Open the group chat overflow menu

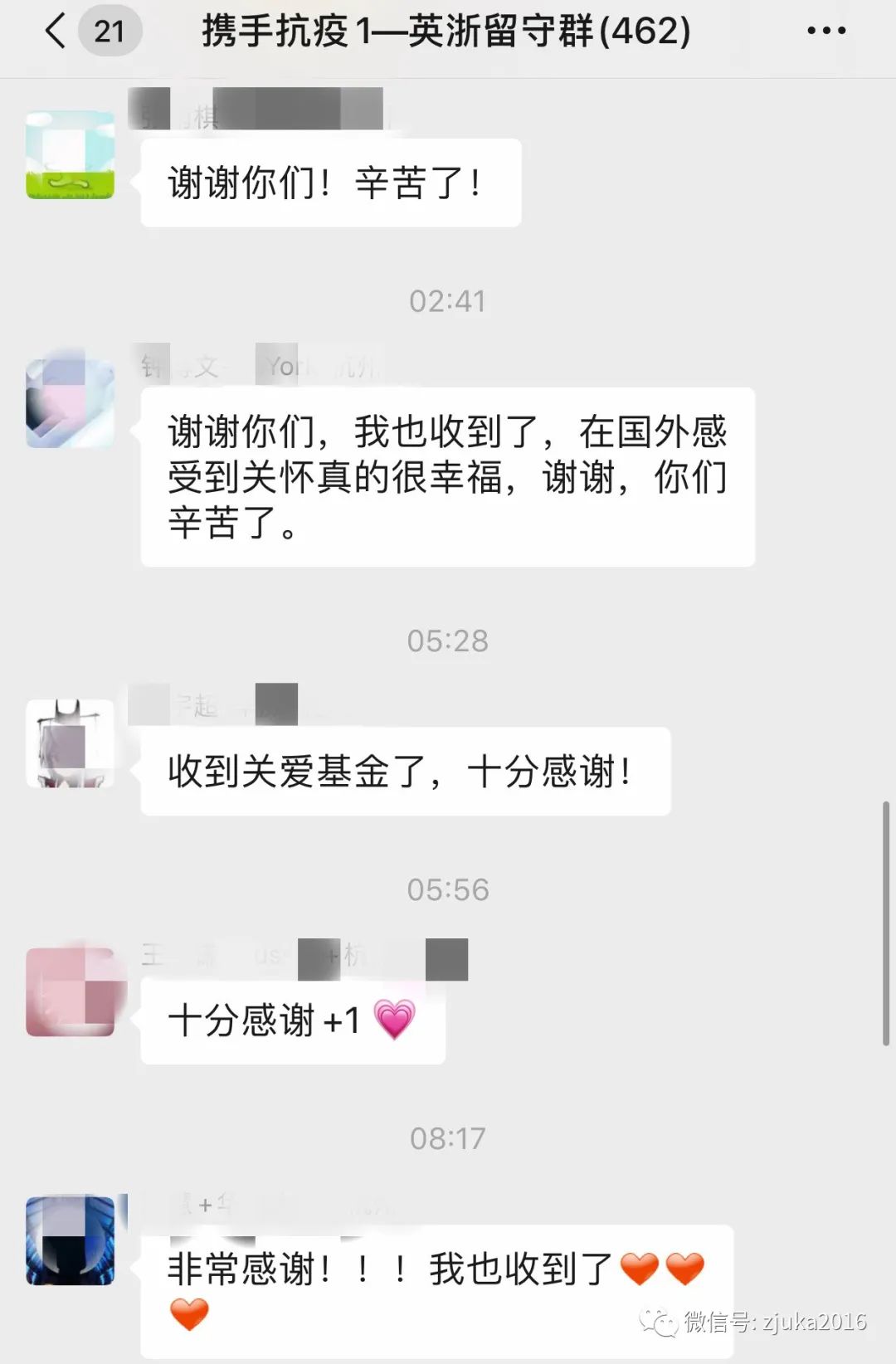tap(825, 32)
